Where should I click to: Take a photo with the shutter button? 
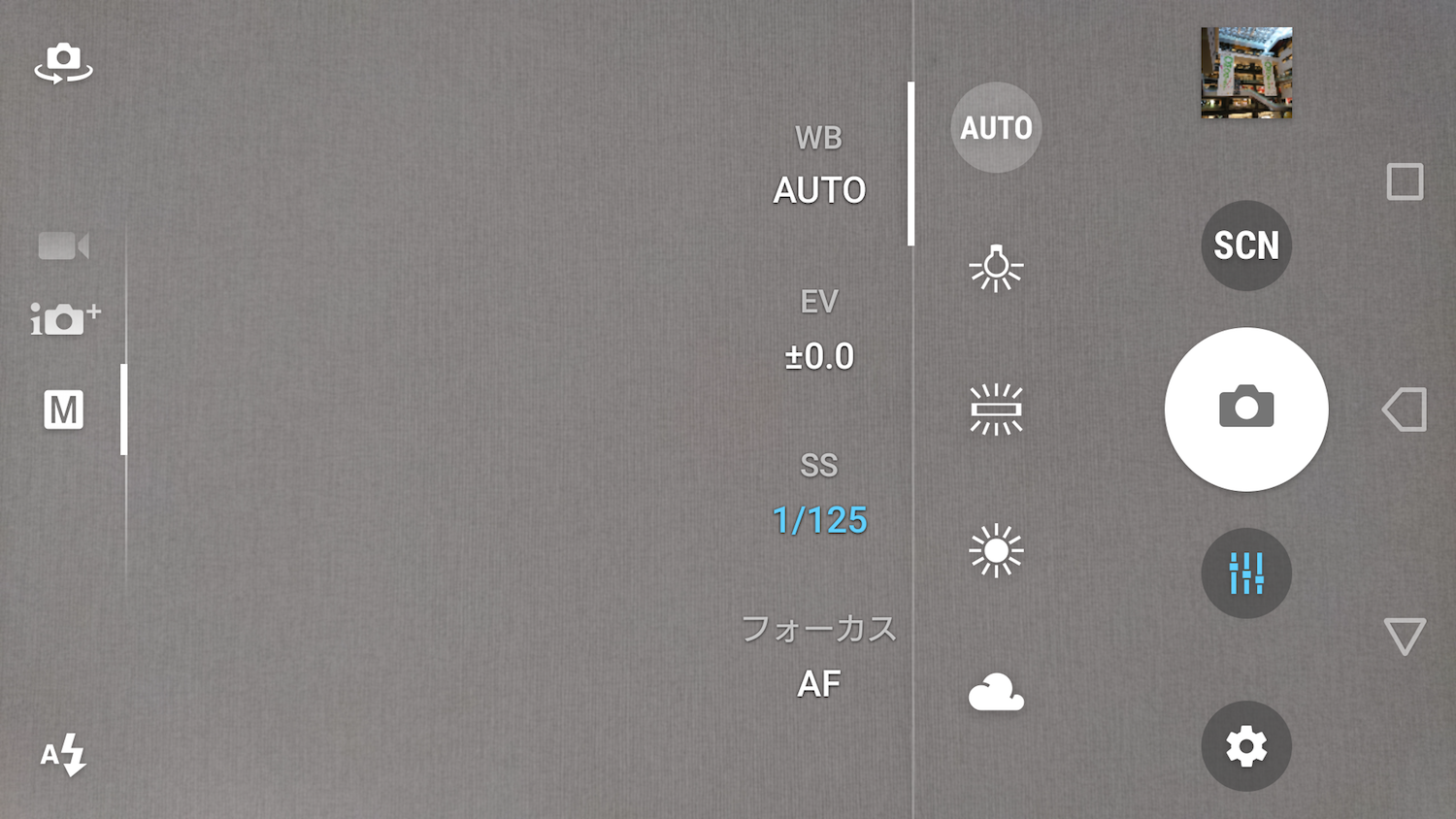point(1246,409)
